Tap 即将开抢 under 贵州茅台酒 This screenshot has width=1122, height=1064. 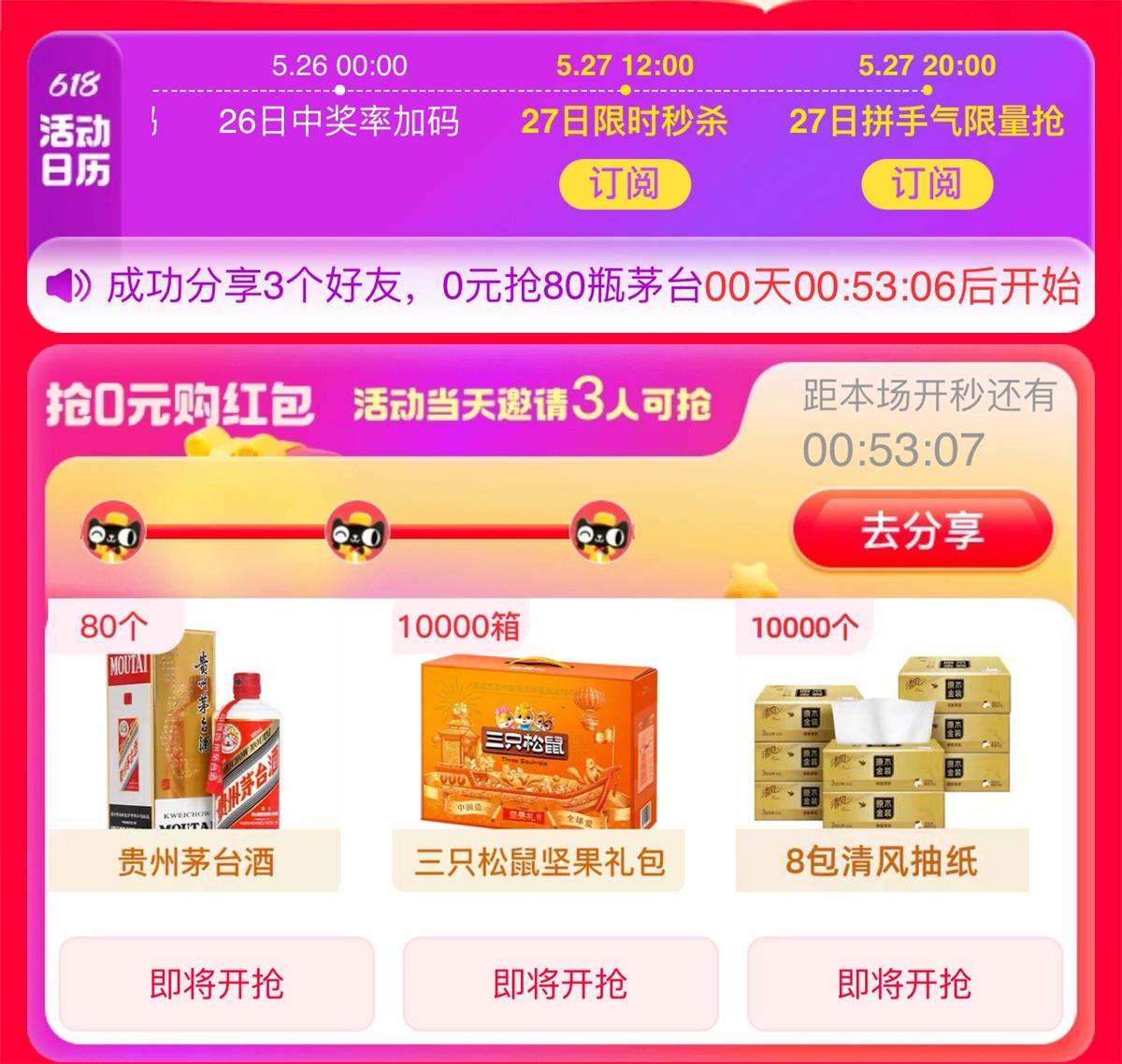217,984
